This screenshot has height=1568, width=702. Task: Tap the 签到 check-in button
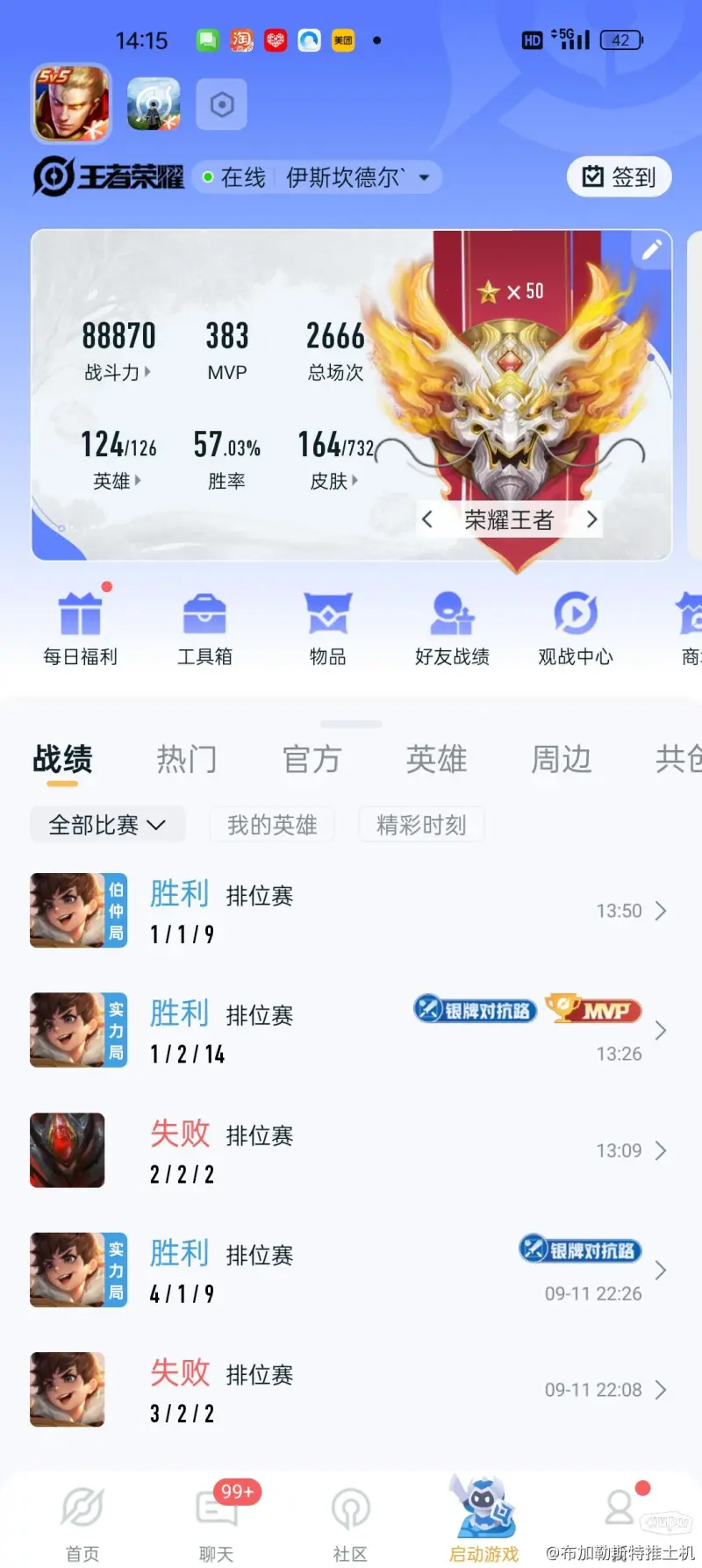tap(619, 176)
